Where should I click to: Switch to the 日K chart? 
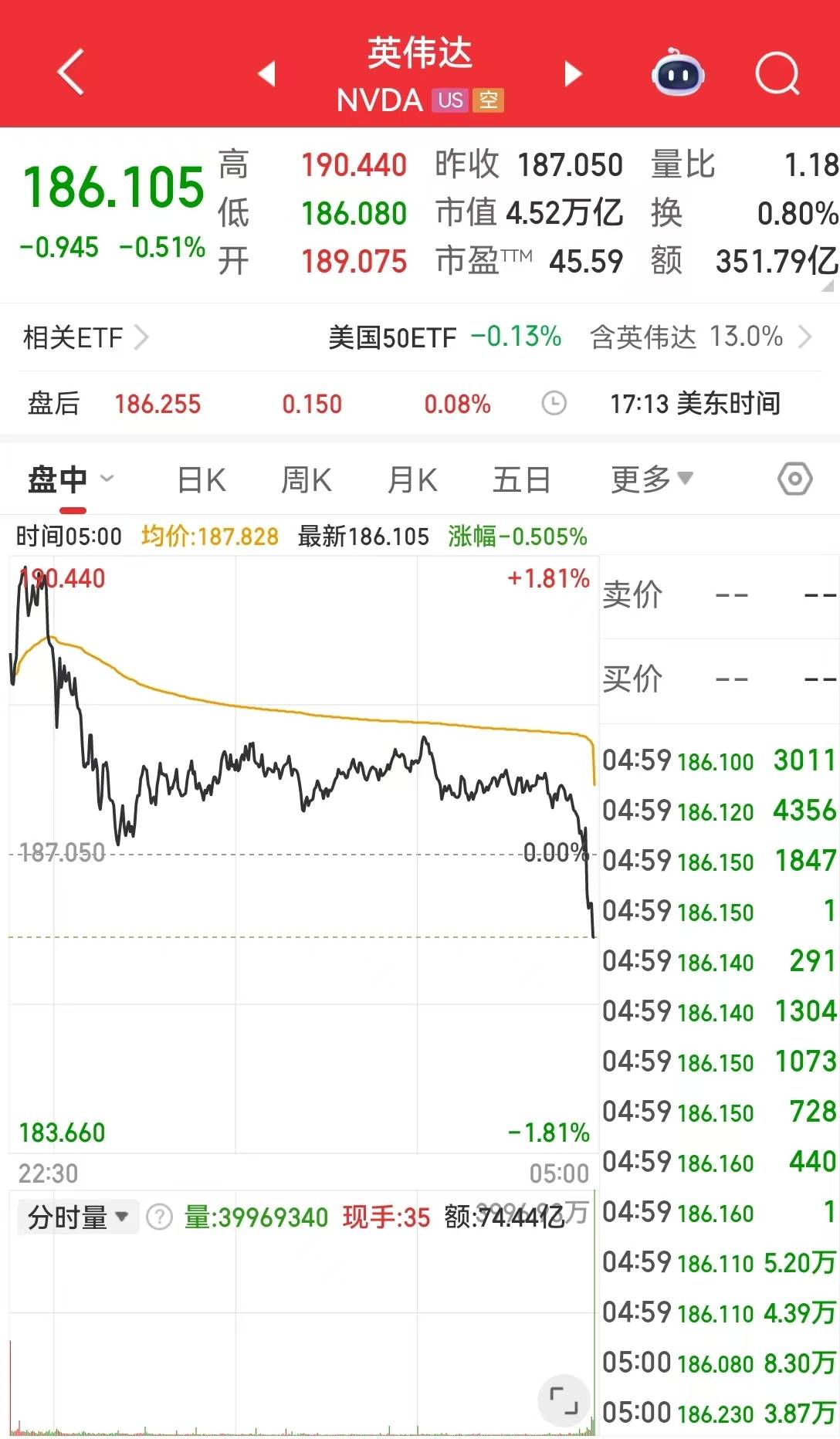[202, 480]
